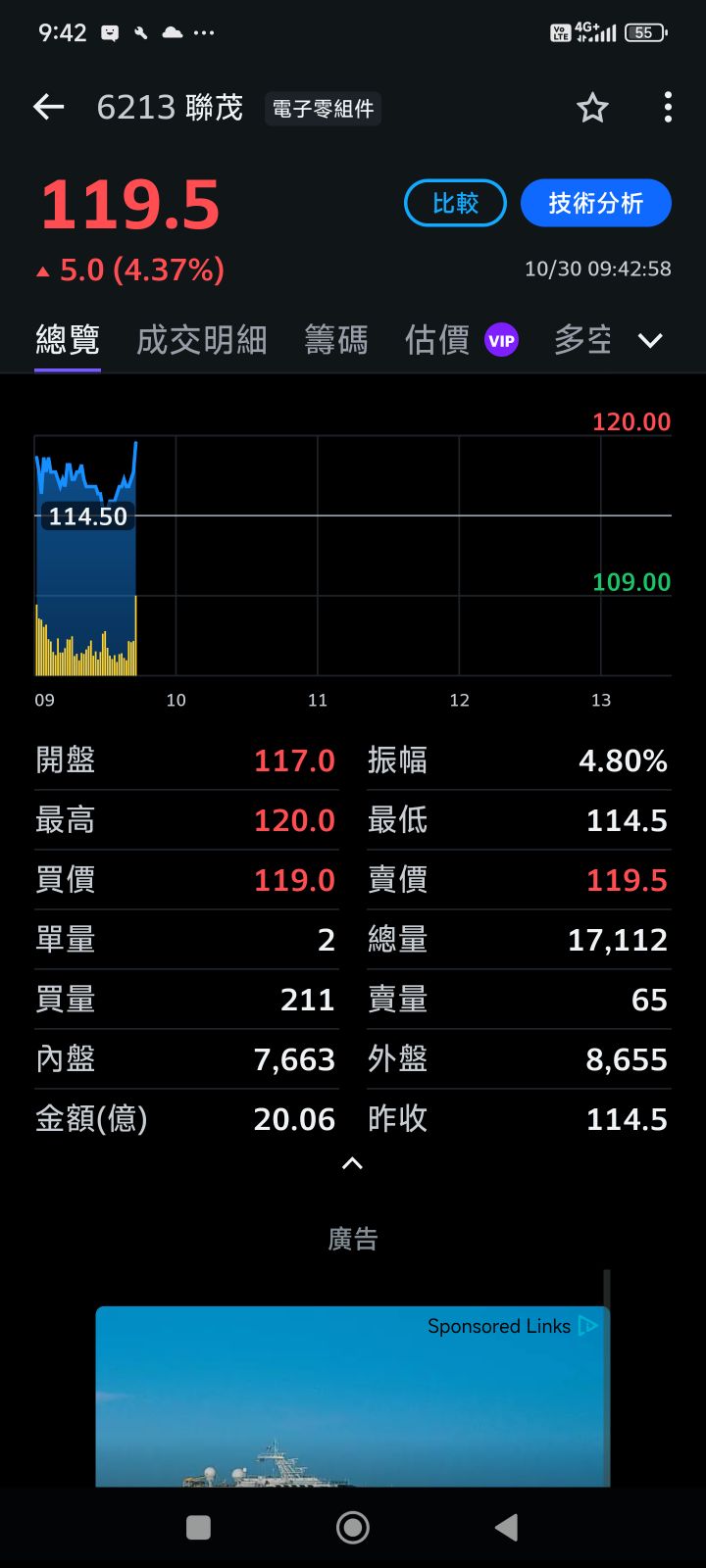
Task: Select the 電子零組件 category chip
Action: coord(323,109)
